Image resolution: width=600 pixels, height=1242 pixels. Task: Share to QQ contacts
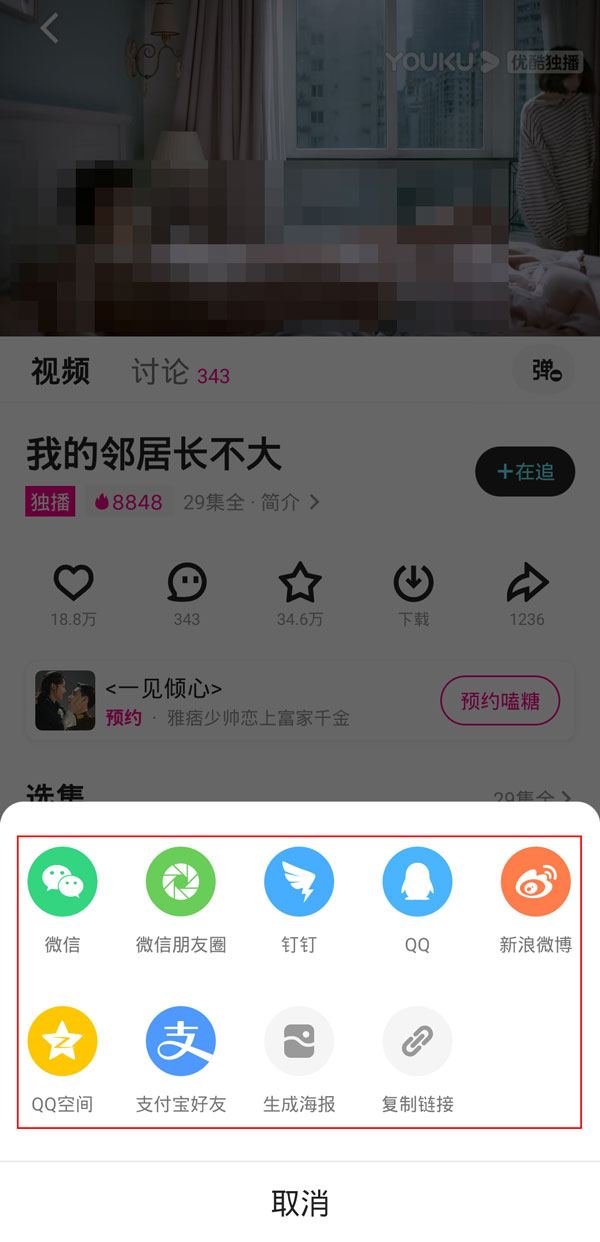tap(417, 882)
